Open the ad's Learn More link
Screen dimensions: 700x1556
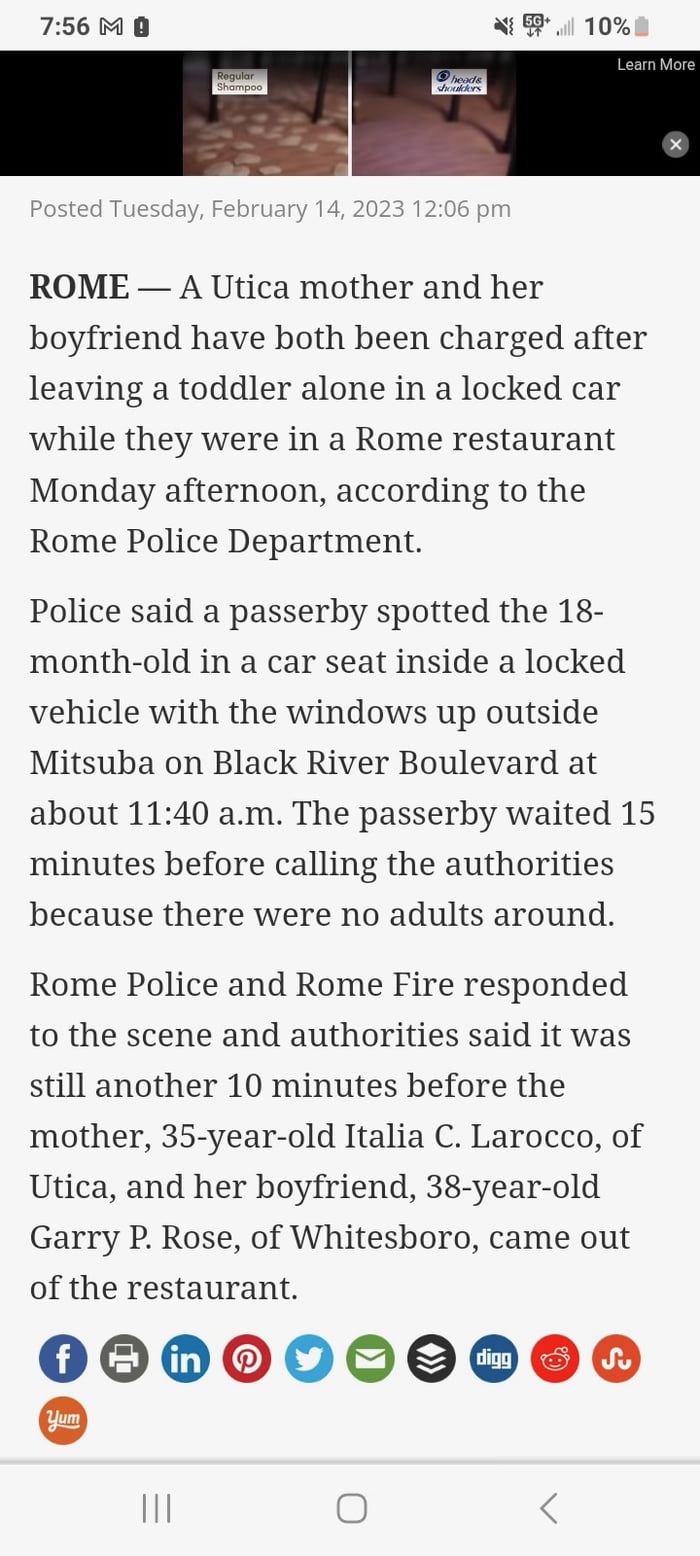coord(655,64)
